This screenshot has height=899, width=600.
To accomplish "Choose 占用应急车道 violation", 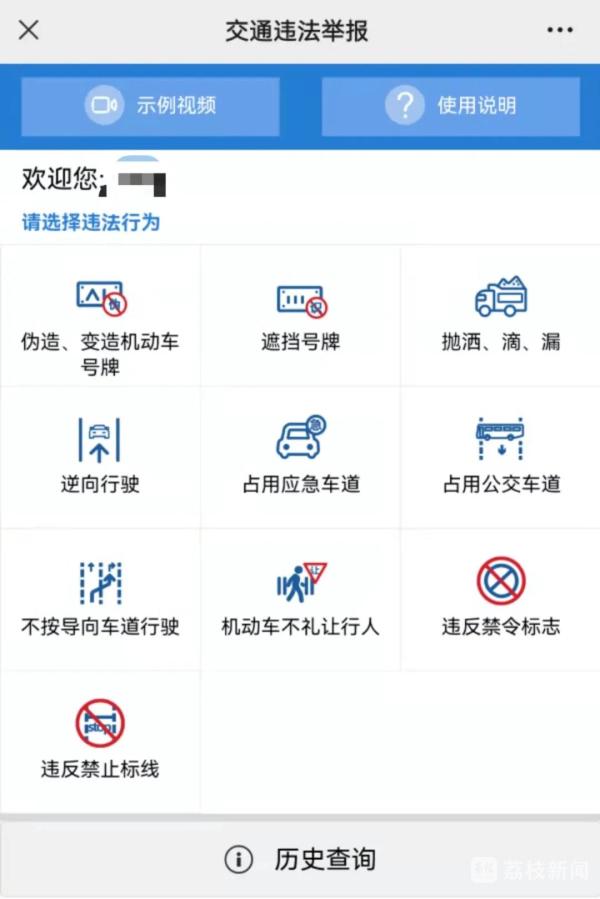I will pos(300,460).
